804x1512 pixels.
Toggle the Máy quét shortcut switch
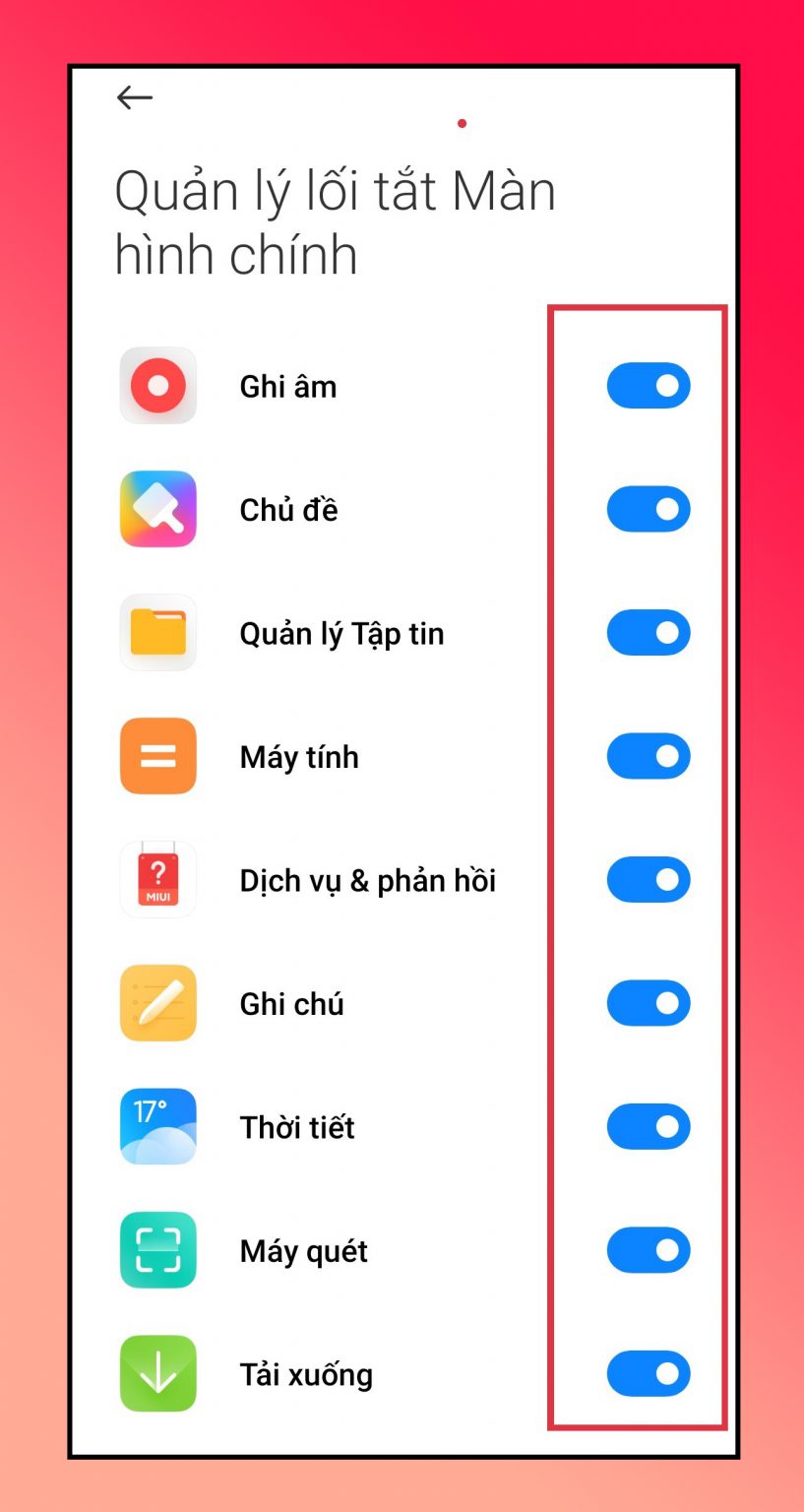click(648, 1250)
